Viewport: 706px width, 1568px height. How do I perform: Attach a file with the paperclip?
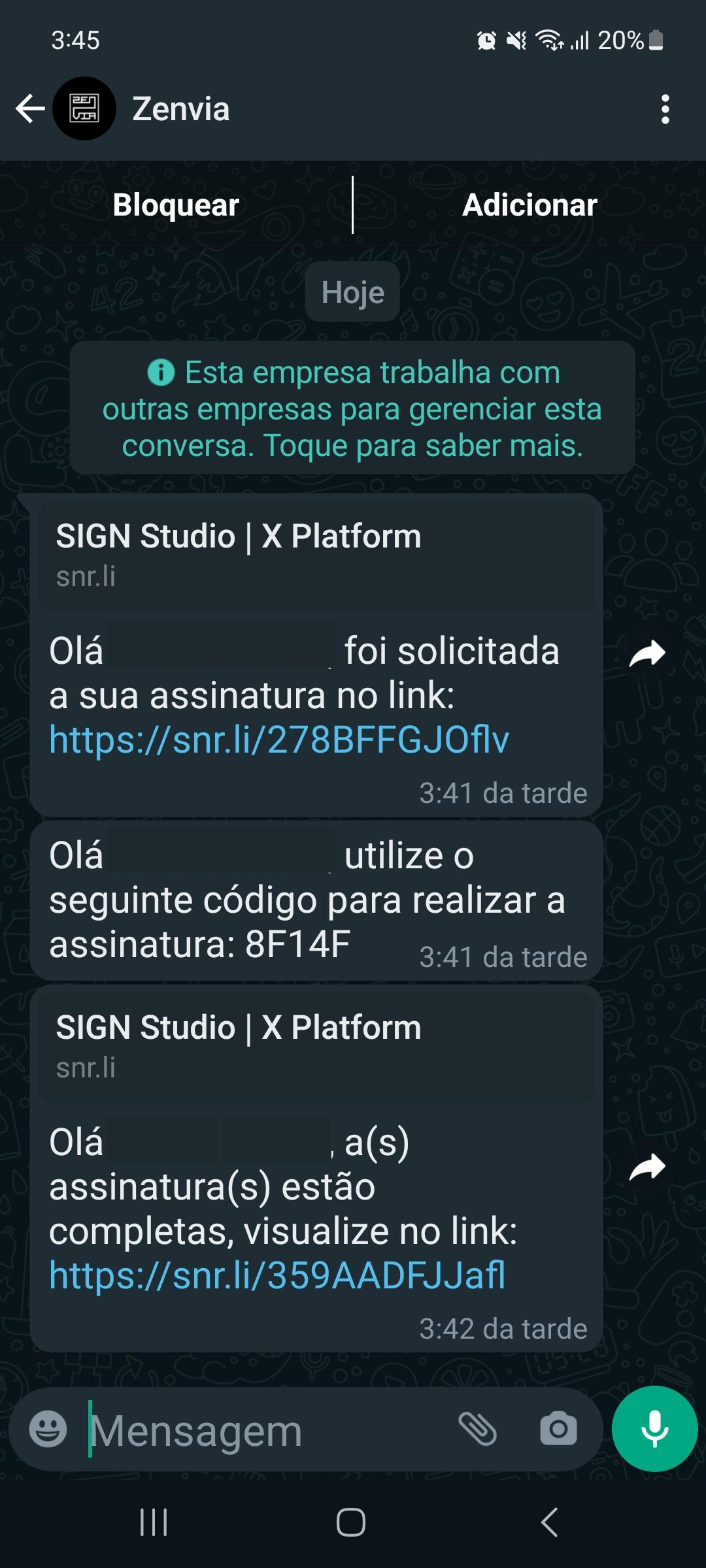coord(478,1429)
